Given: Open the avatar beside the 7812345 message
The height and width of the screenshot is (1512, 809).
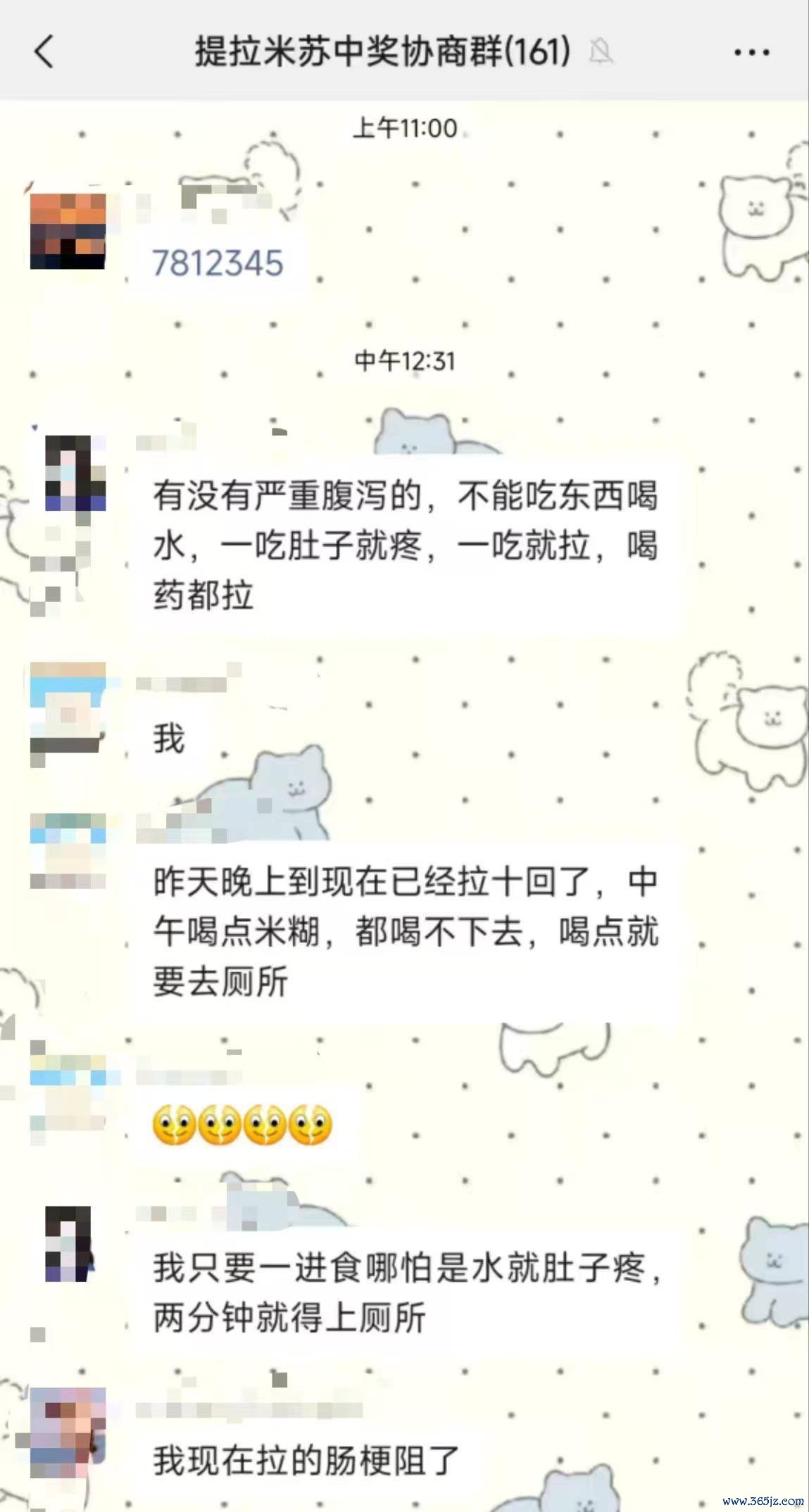Looking at the screenshot, I should click(68, 232).
